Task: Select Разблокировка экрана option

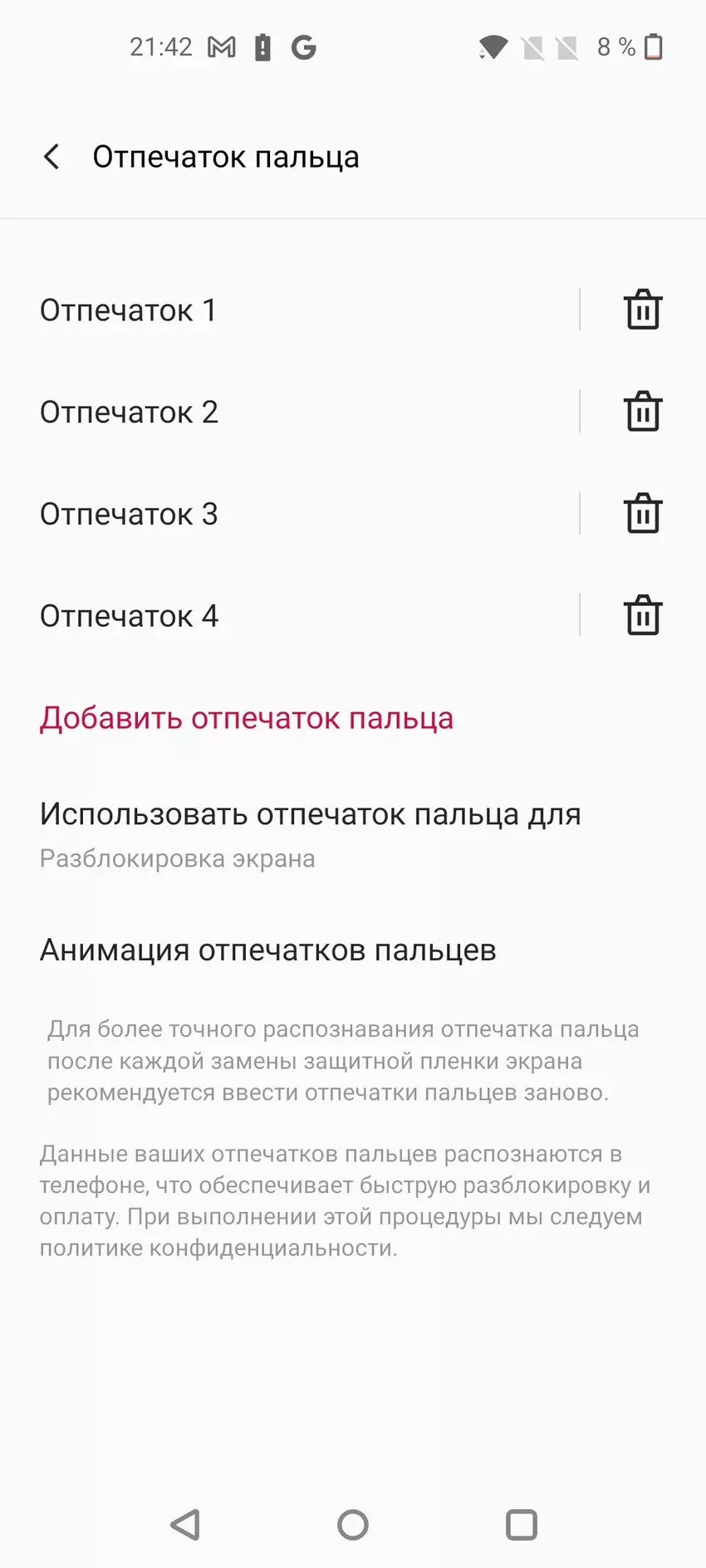Action: (177, 858)
